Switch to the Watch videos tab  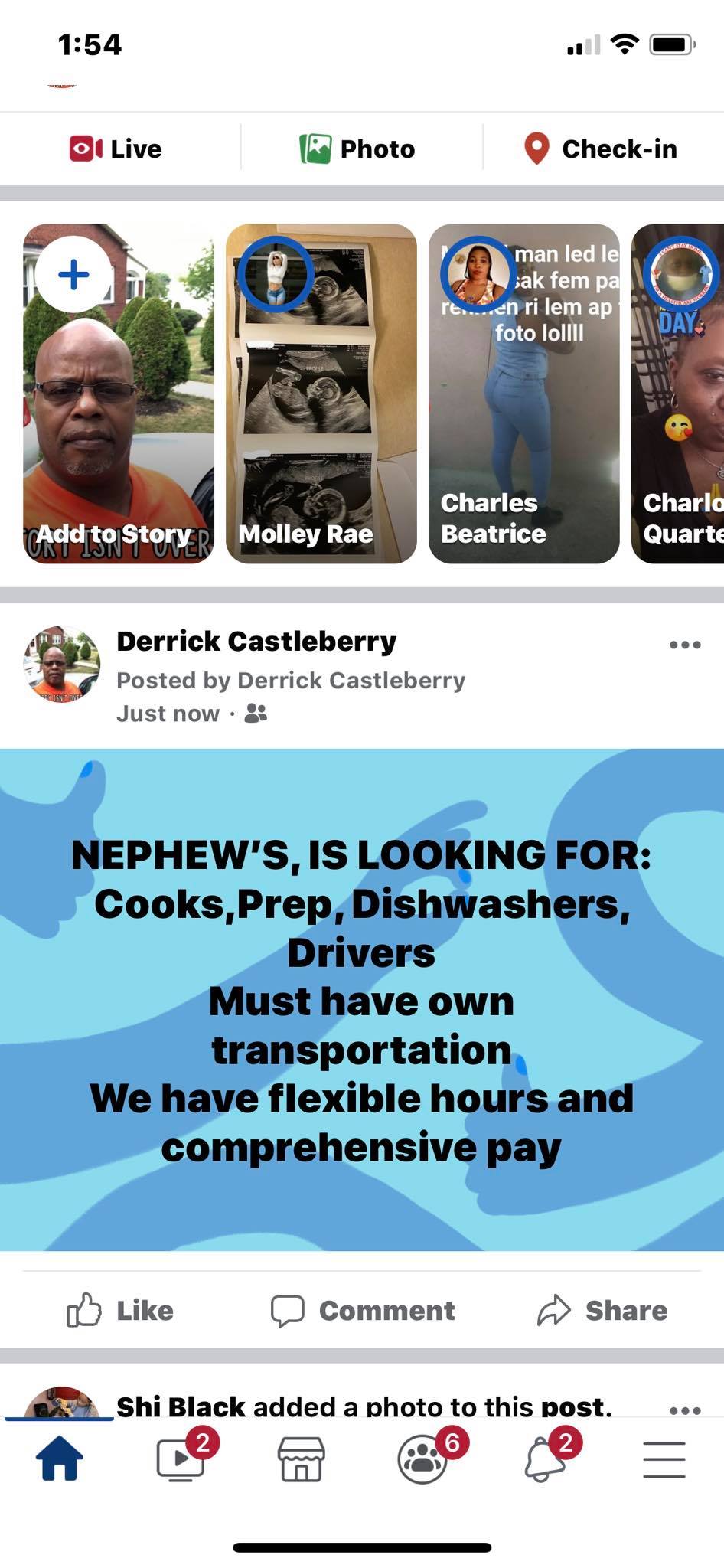pyautogui.click(x=181, y=1459)
